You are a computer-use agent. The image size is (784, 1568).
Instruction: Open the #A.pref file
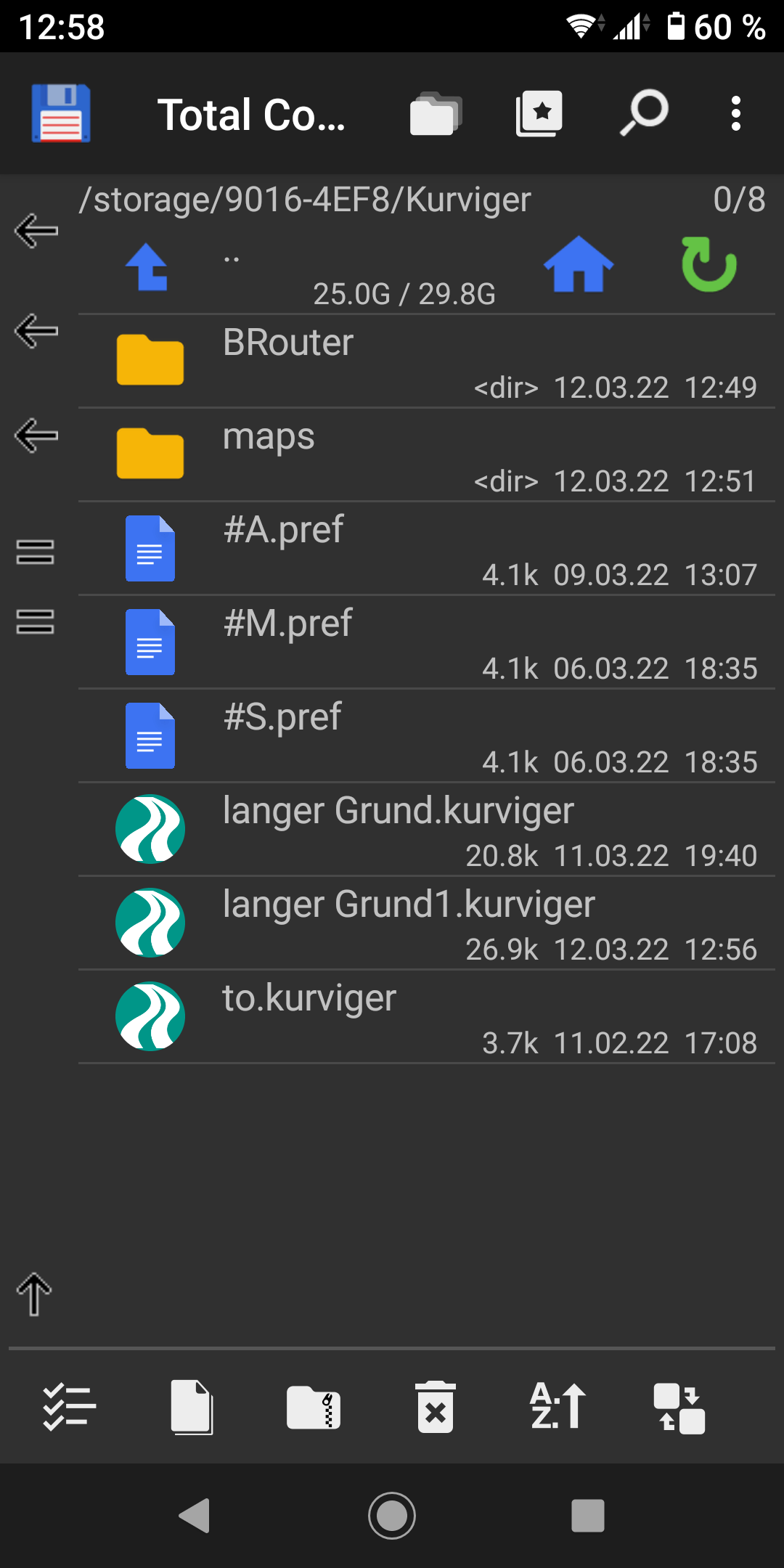click(x=426, y=548)
